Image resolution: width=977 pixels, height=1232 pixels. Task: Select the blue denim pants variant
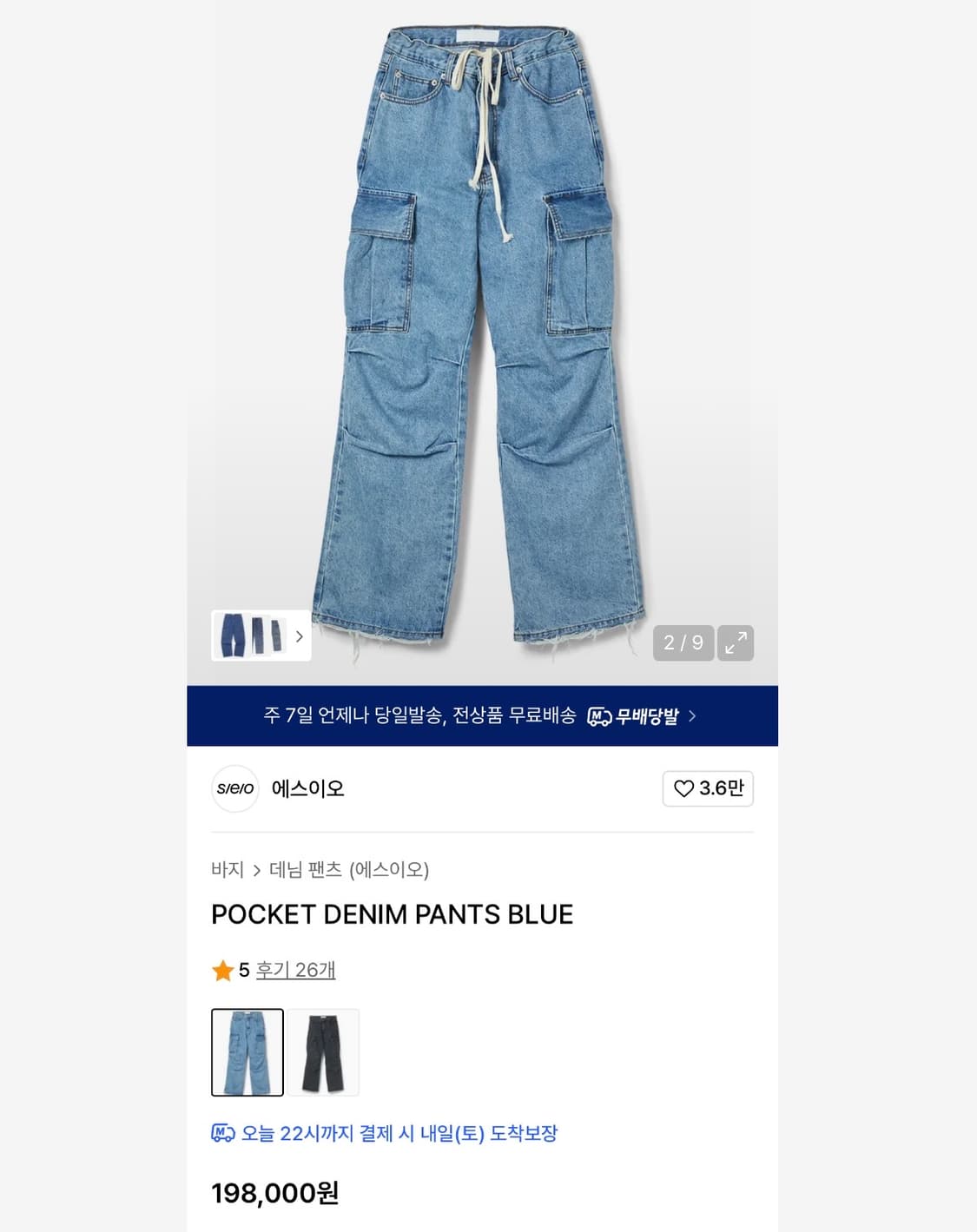[248, 1051]
